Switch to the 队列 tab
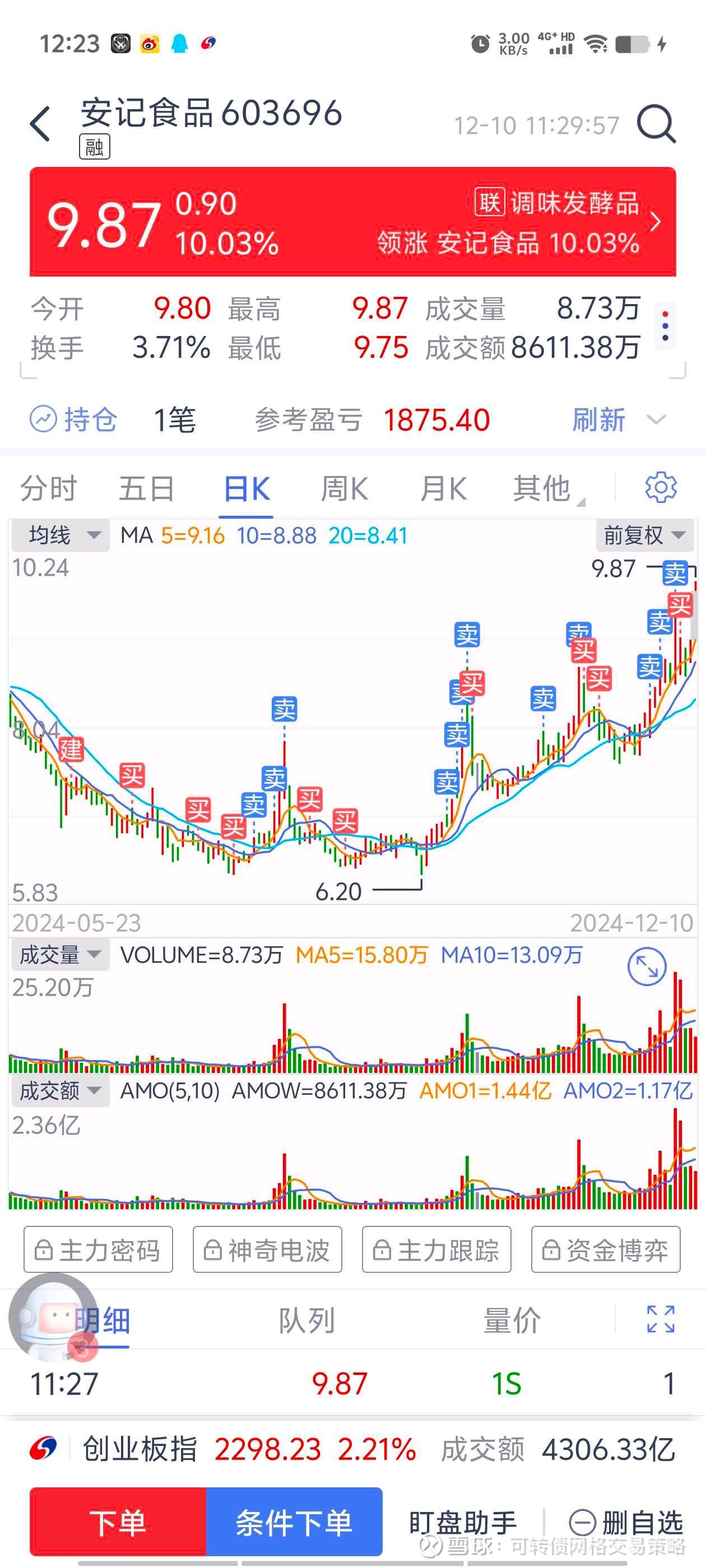 [x=306, y=1320]
